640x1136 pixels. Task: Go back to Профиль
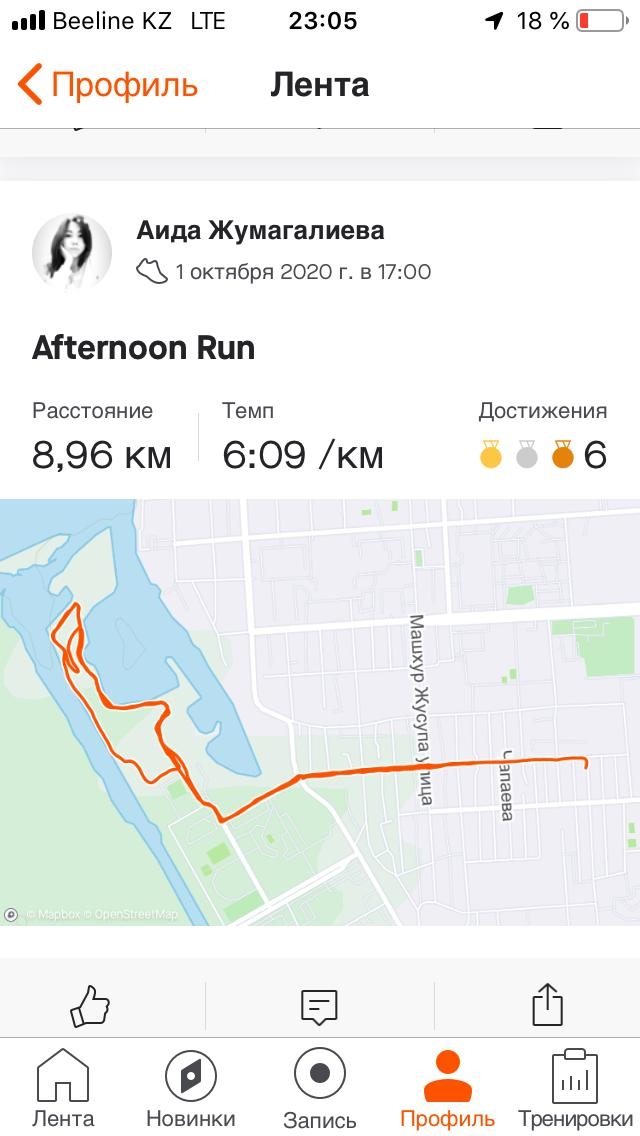[107, 85]
